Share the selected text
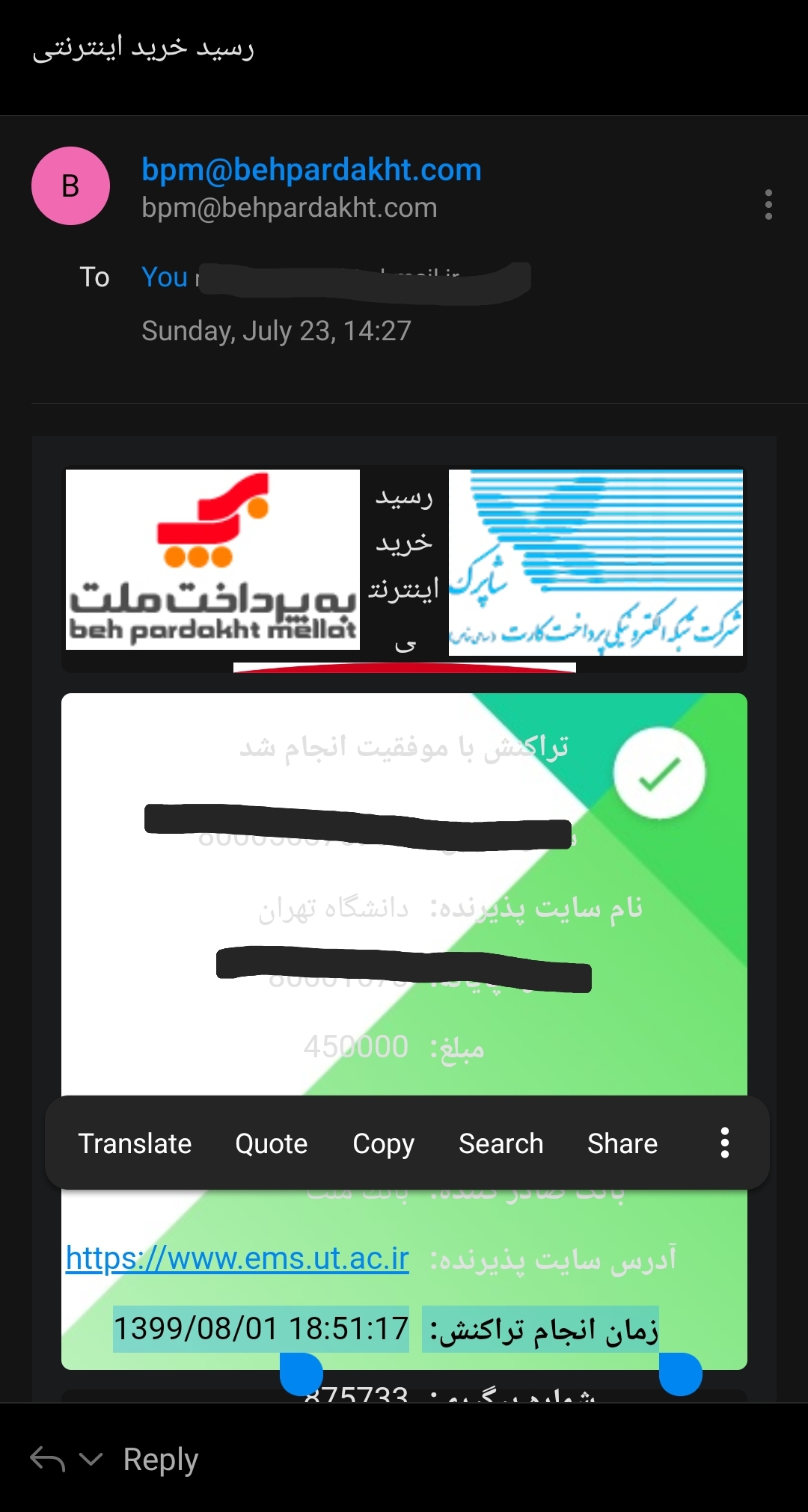Screen dimensions: 808x1512 point(622,1143)
